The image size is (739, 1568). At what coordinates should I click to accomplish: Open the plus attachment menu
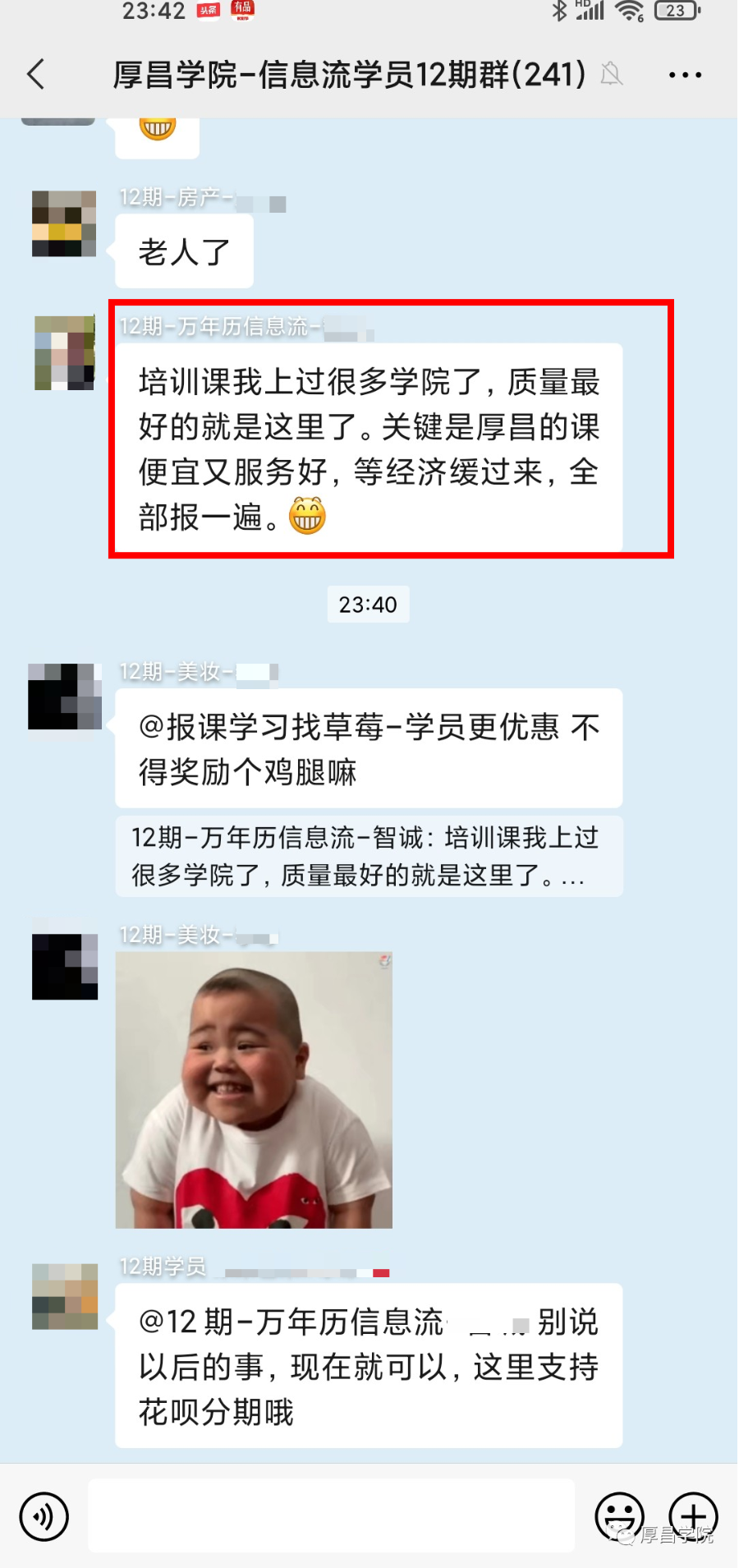[693, 1516]
